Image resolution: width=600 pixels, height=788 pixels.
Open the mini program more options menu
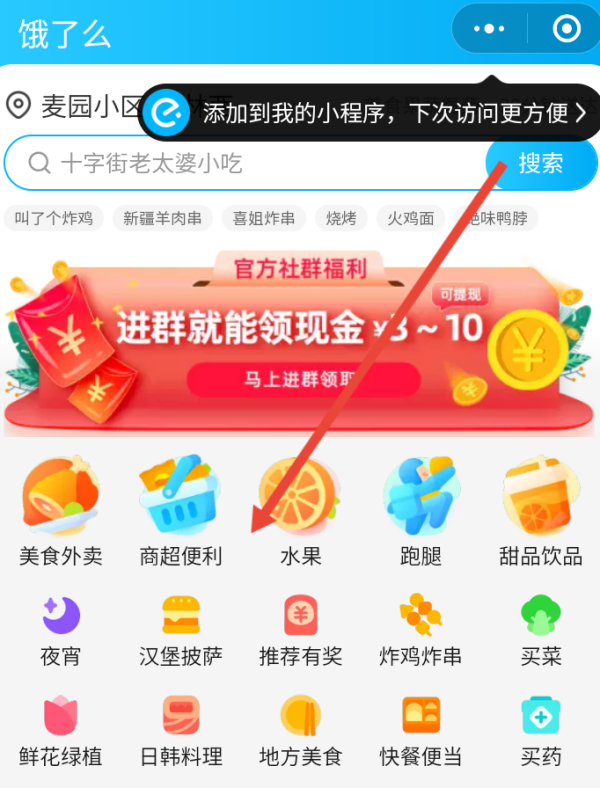point(489,29)
